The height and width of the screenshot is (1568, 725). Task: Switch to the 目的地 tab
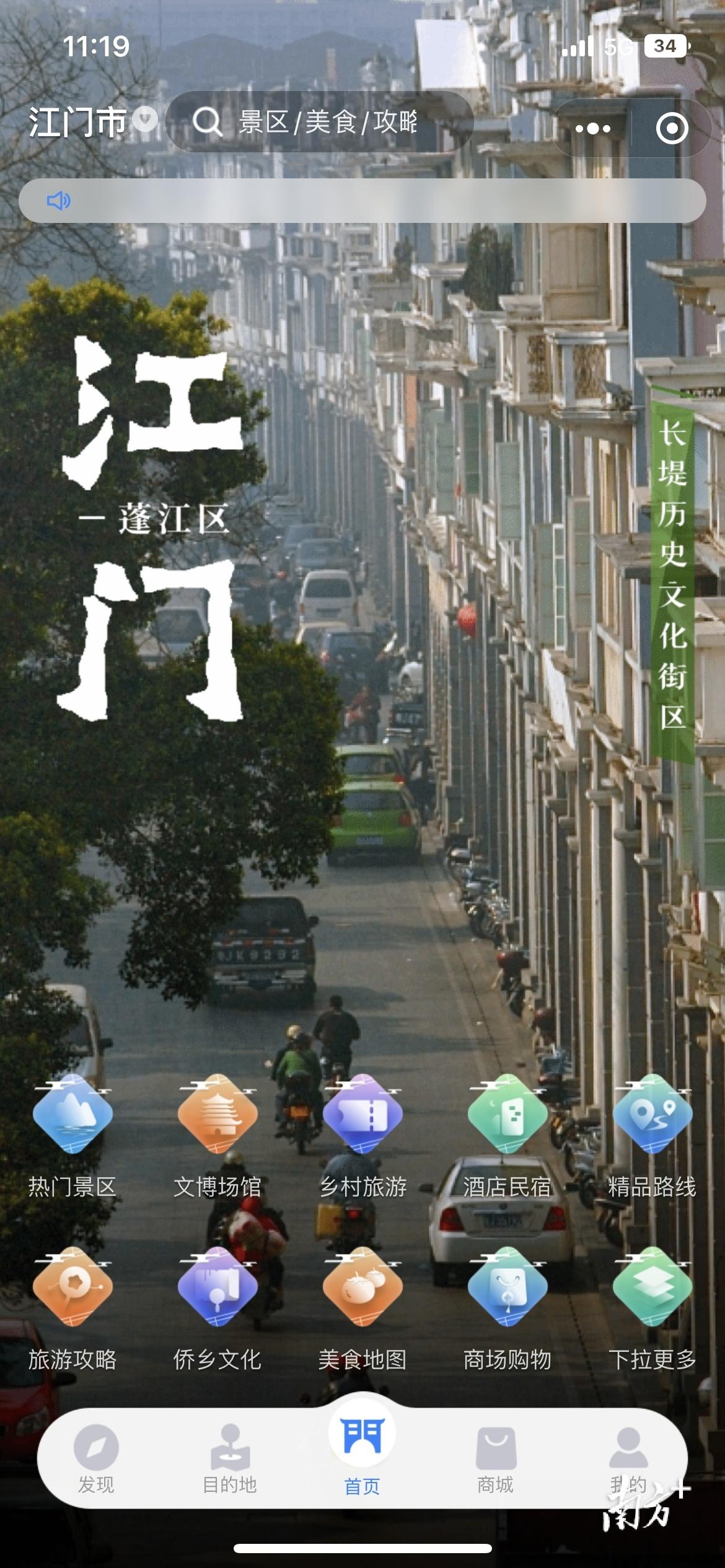click(x=230, y=1460)
